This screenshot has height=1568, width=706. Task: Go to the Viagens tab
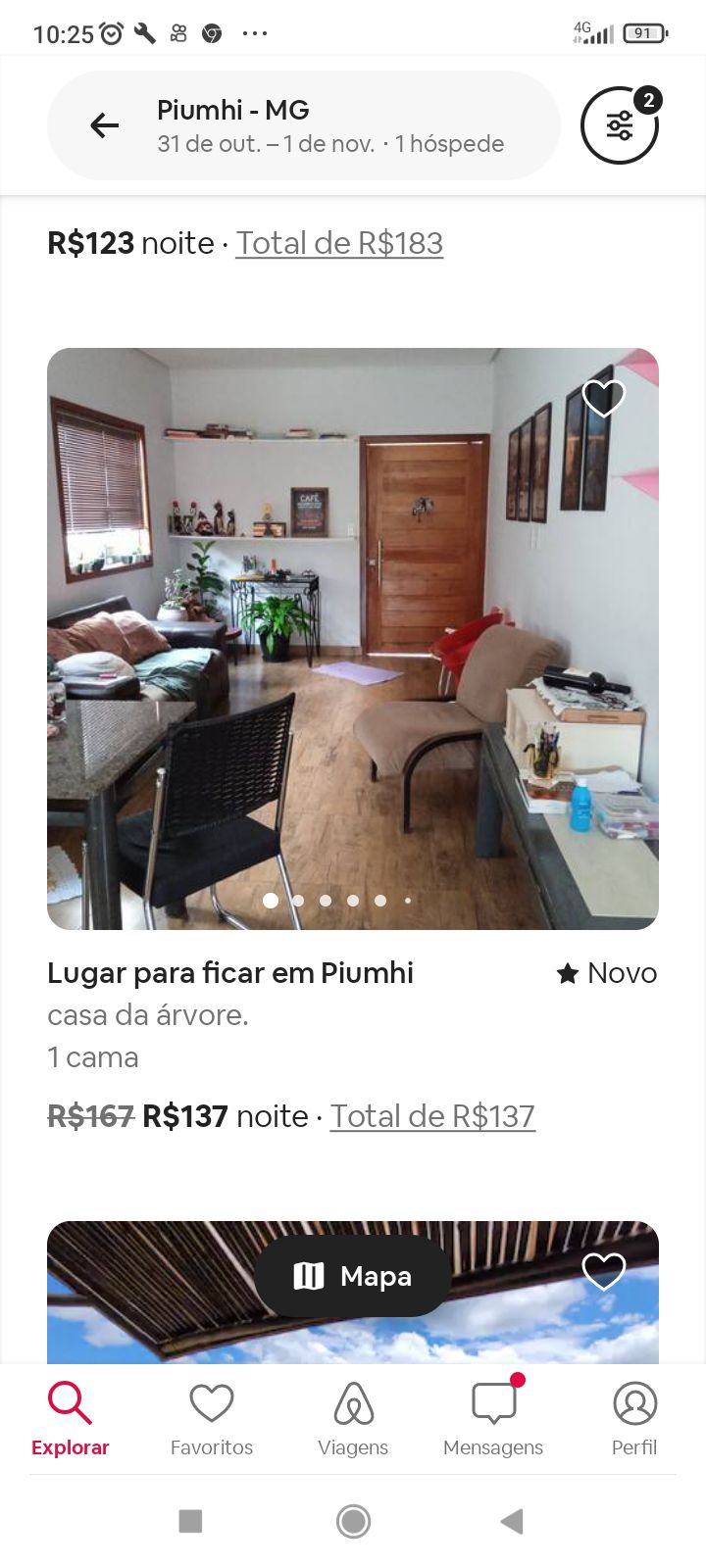353,1418
